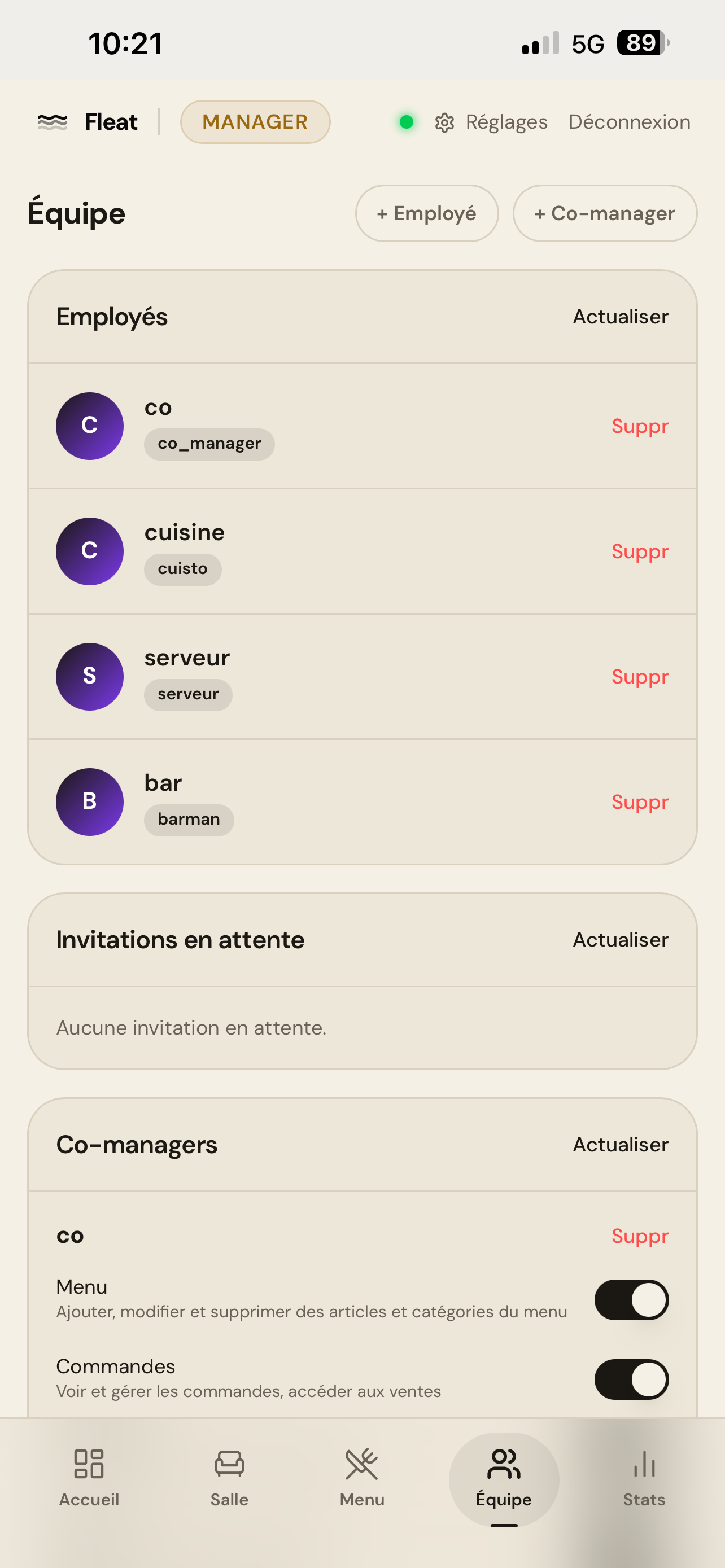Click serveur's purple S avatar
The image size is (725, 1568).
pyautogui.click(x=89, y=676)
